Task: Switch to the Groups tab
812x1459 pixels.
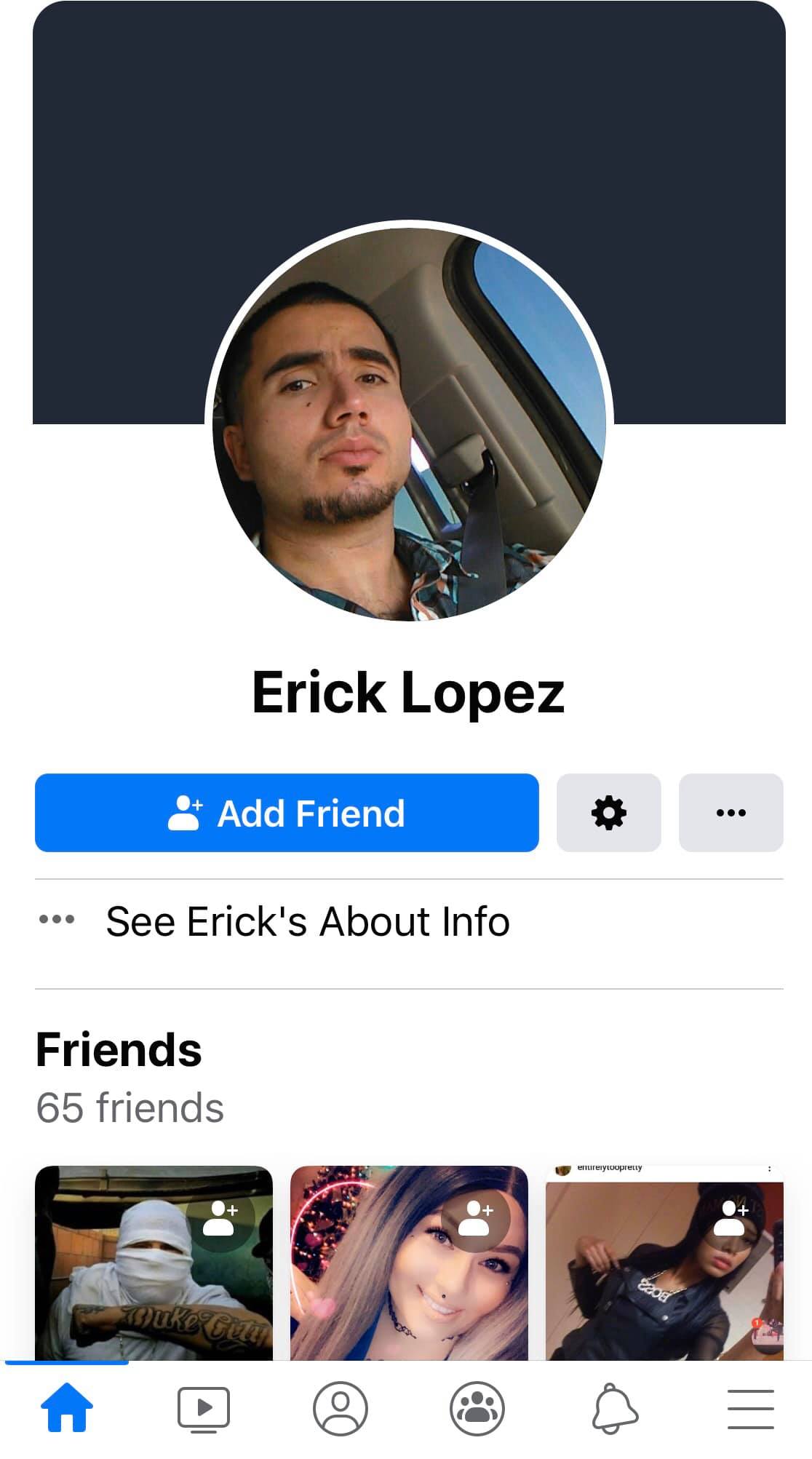Action: [x=477, y=1408]
